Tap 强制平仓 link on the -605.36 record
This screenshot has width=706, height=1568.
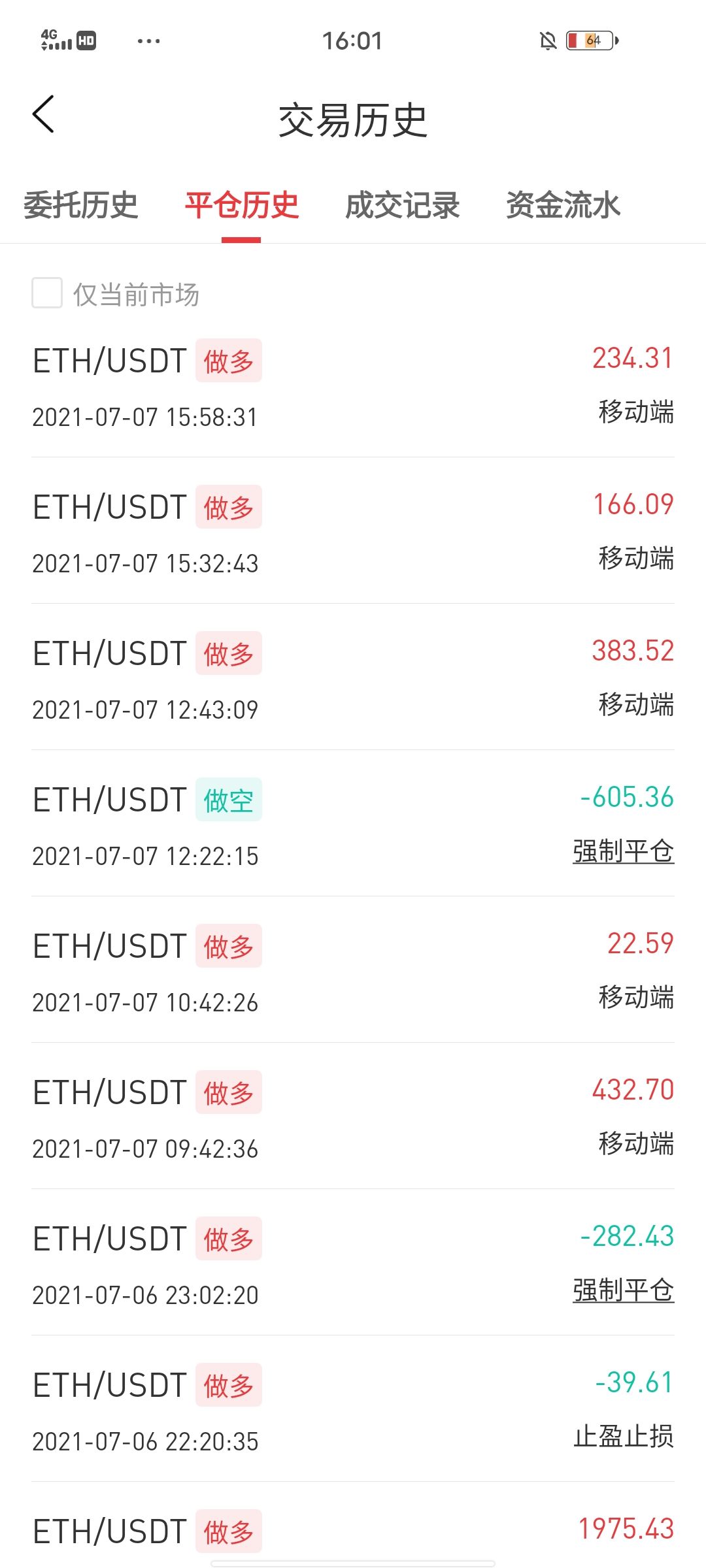point(623,851)
